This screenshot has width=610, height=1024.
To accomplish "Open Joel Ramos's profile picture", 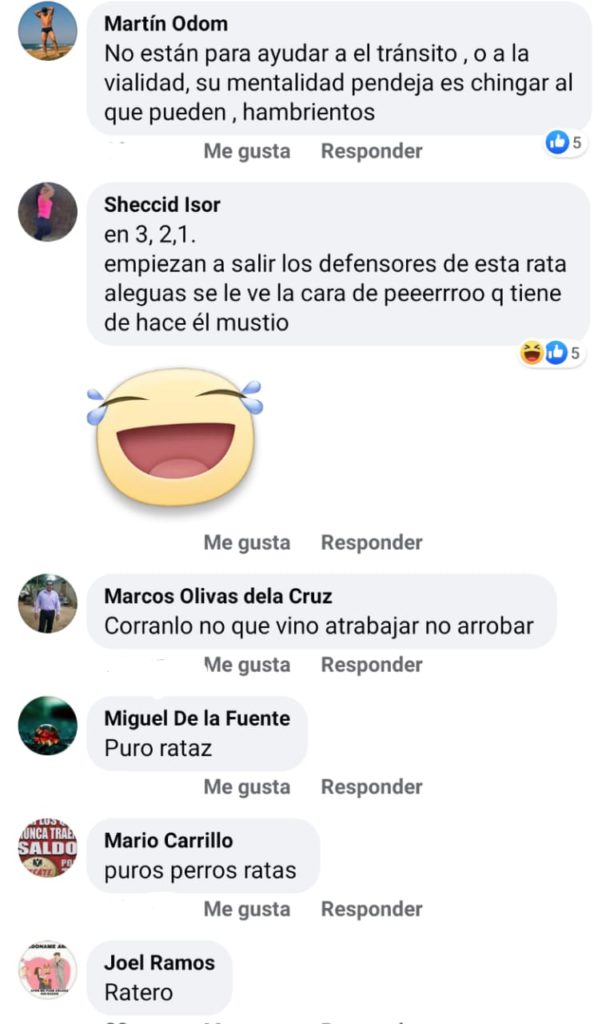I will tap(47, 969).
